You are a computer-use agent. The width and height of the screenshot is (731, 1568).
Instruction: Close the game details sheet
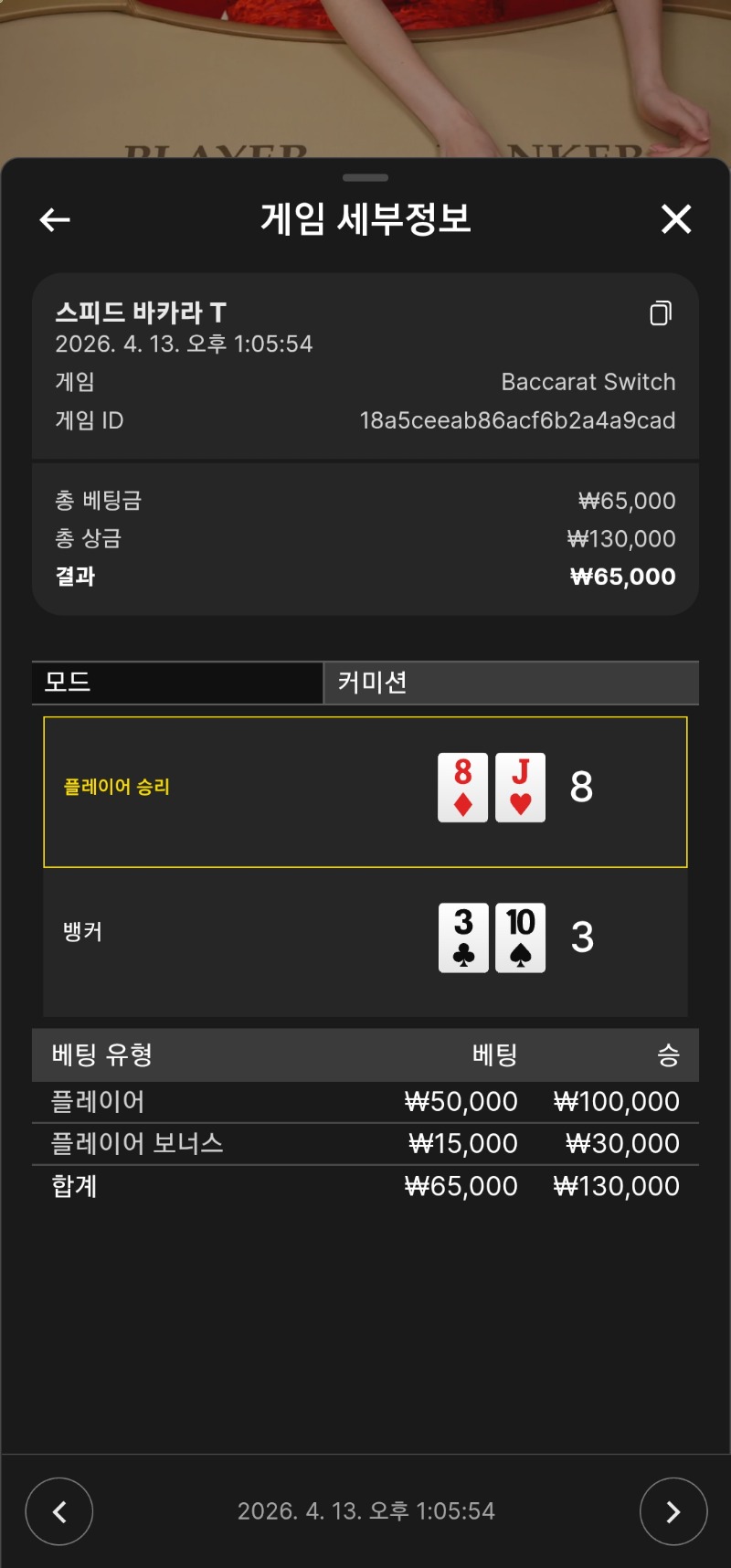676,219
